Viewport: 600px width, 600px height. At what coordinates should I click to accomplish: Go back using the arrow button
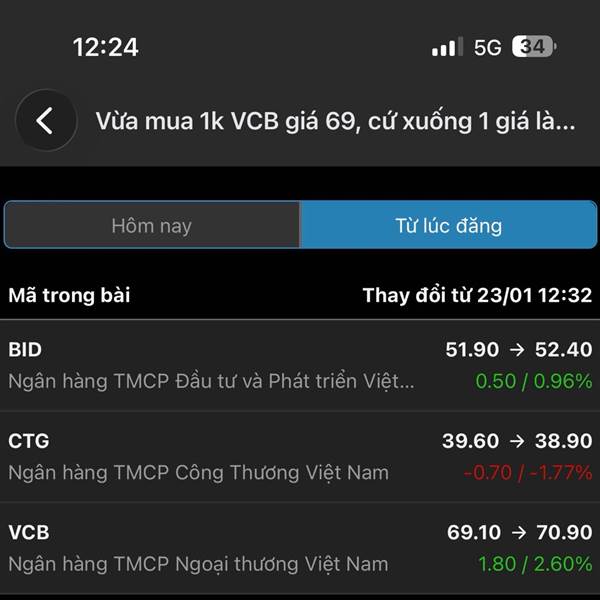(x=44, y=121)
